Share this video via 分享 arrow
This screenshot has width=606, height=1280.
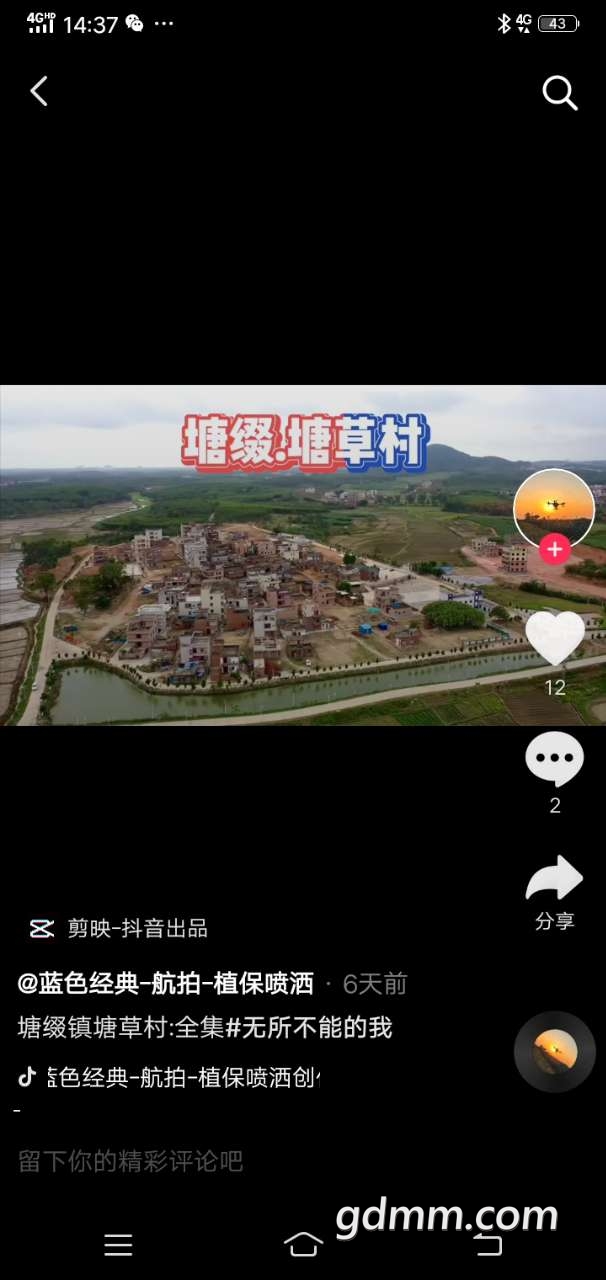[x=554, y=880]
